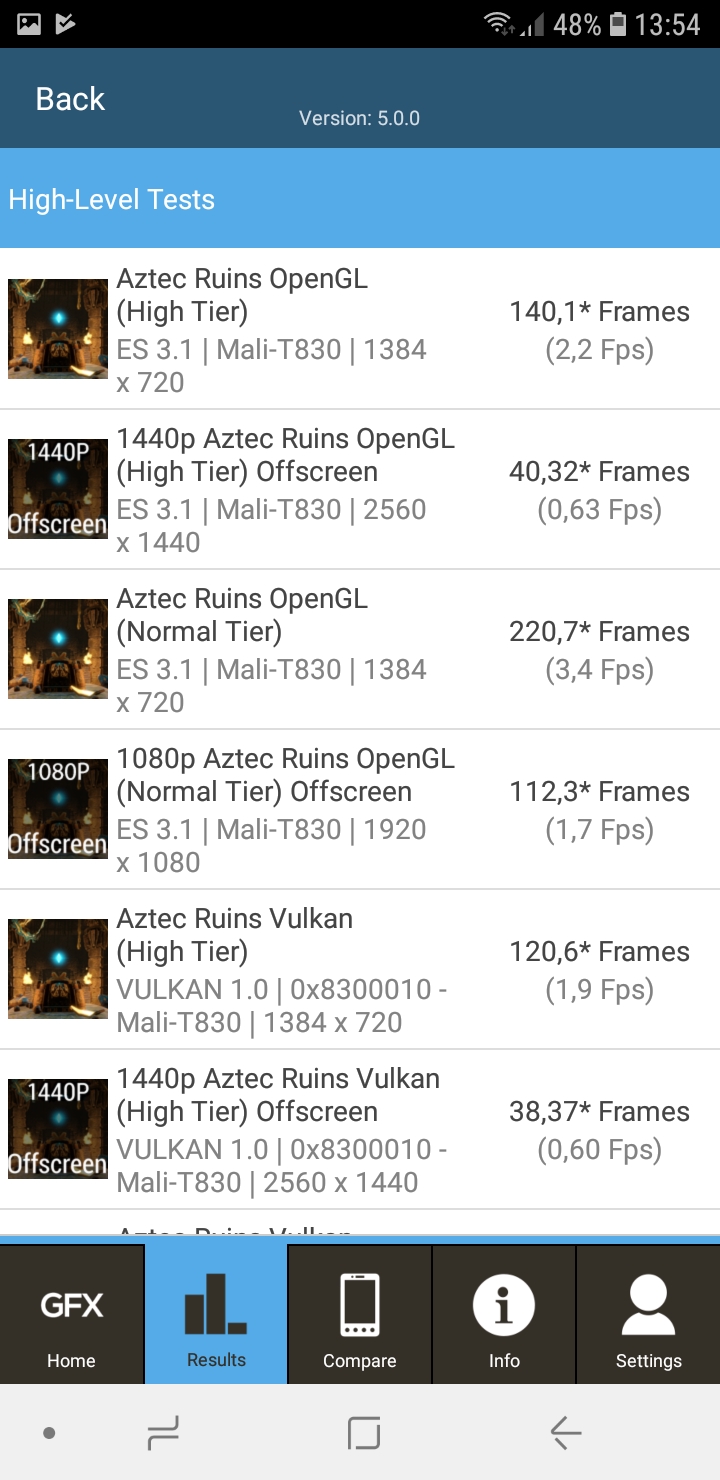Tap the Back button in the header

70,99
